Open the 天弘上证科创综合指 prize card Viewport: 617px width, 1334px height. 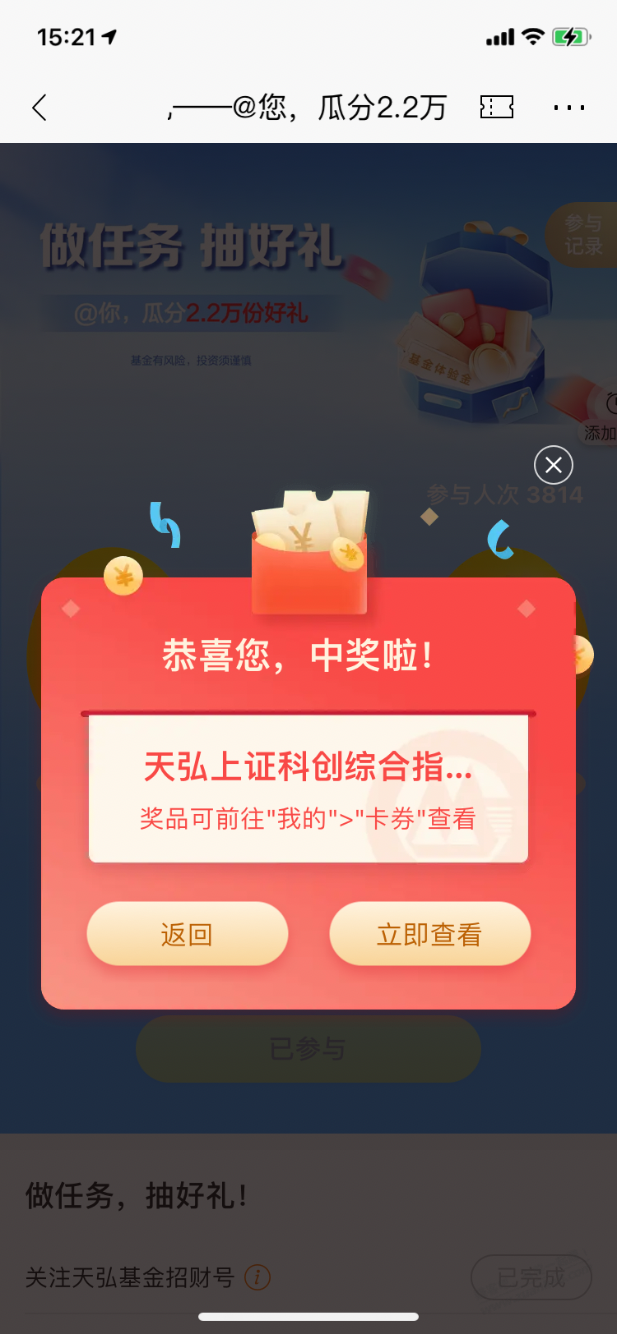pyautogui.click(x=308, y=790)
